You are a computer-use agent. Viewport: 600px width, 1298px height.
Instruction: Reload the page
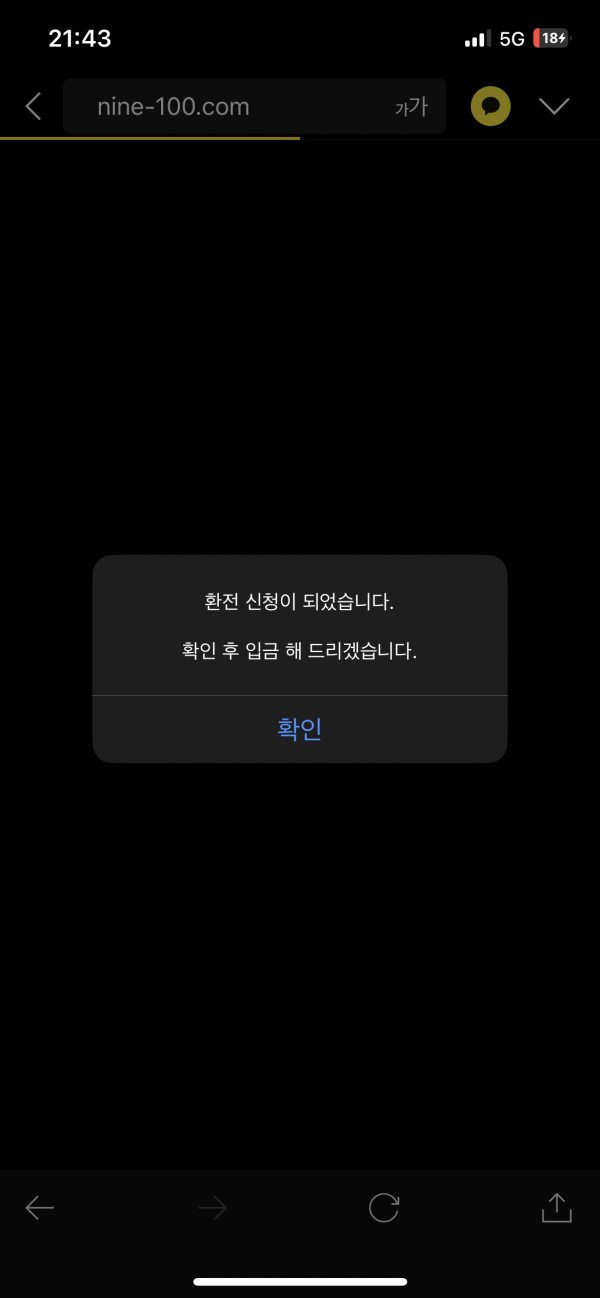384,1208
